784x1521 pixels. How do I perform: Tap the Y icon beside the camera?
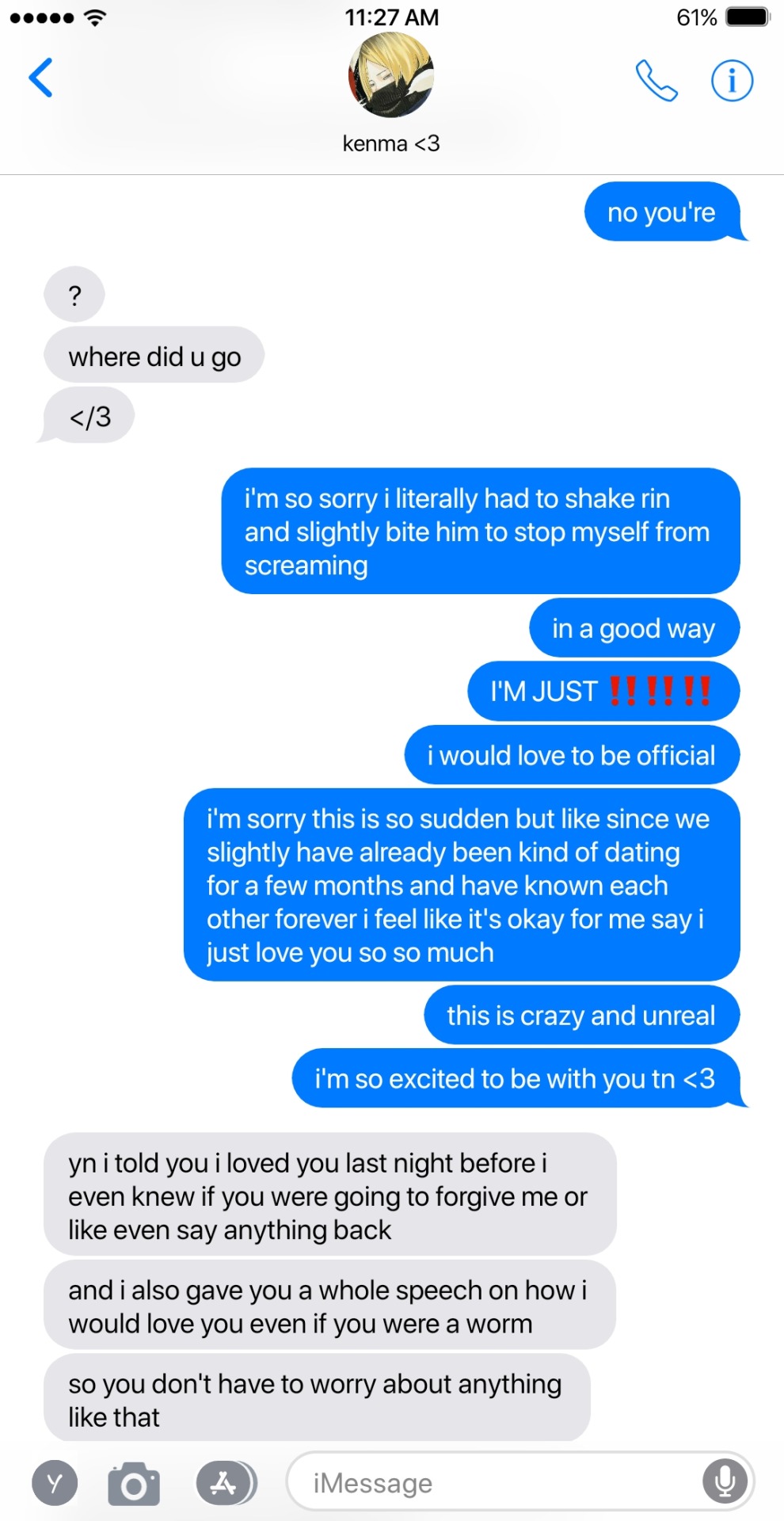point(55,1483)
